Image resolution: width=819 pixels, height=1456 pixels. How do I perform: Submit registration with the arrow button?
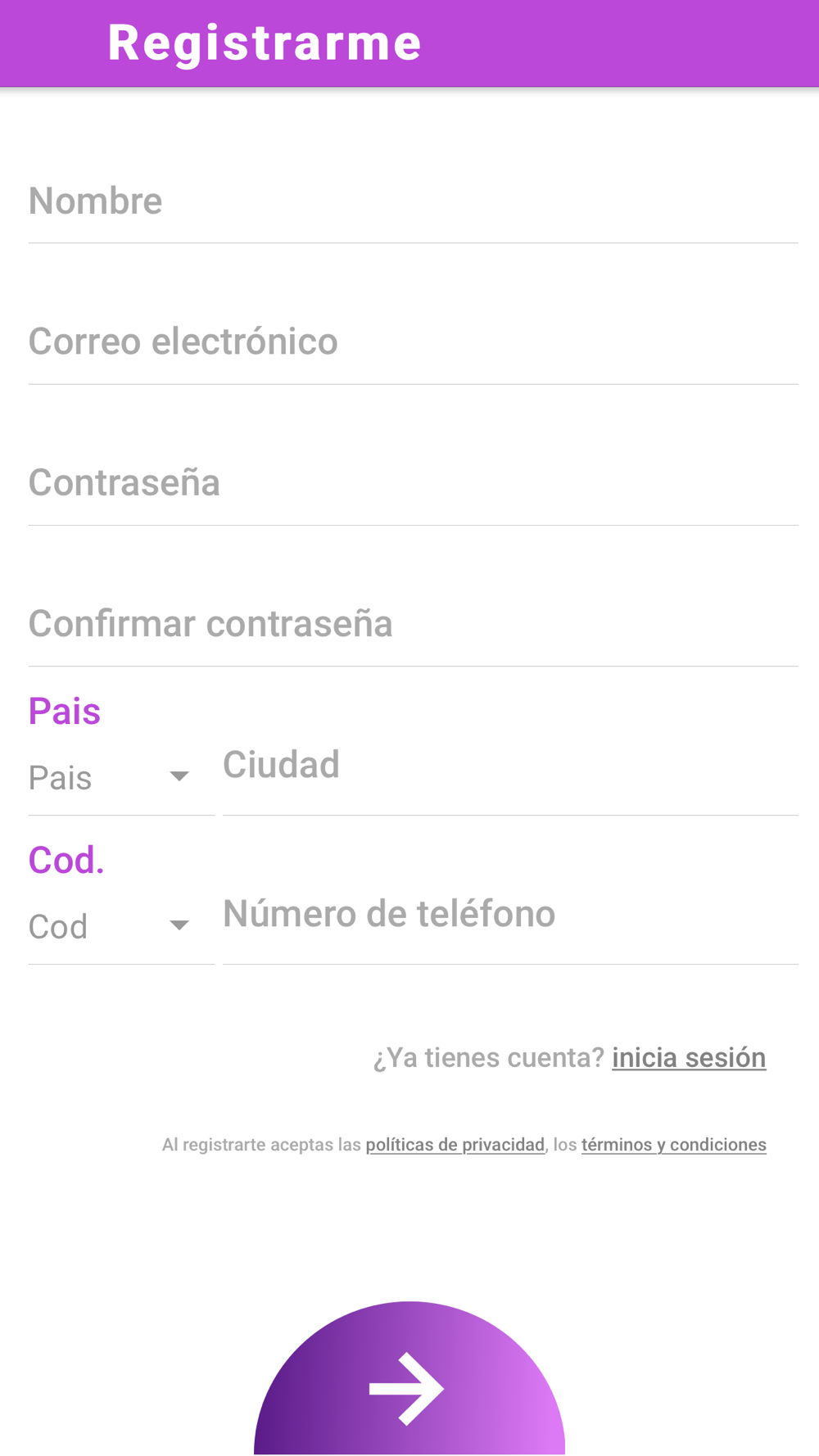(409, 1378)
